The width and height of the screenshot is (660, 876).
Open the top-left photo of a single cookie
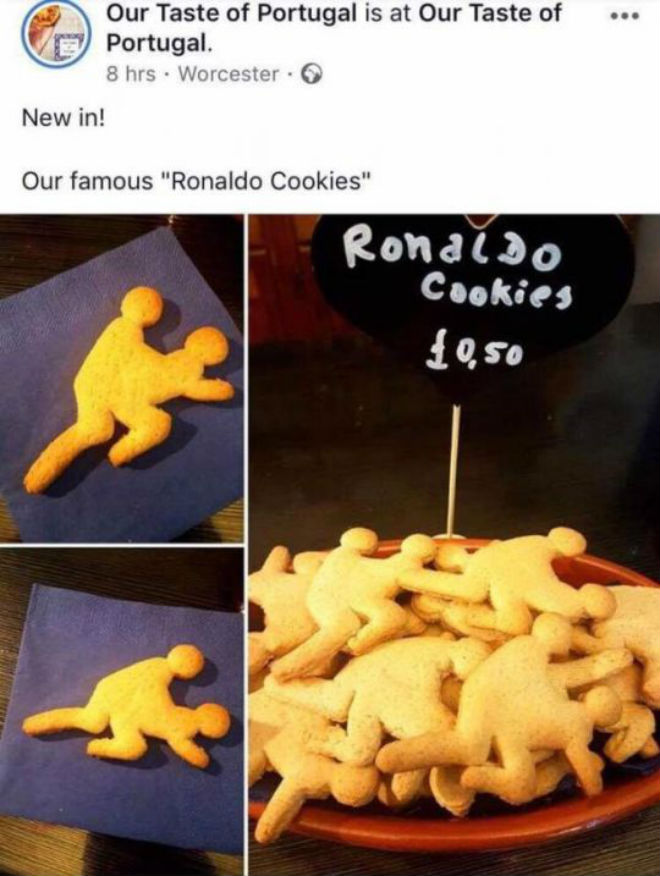121,378
